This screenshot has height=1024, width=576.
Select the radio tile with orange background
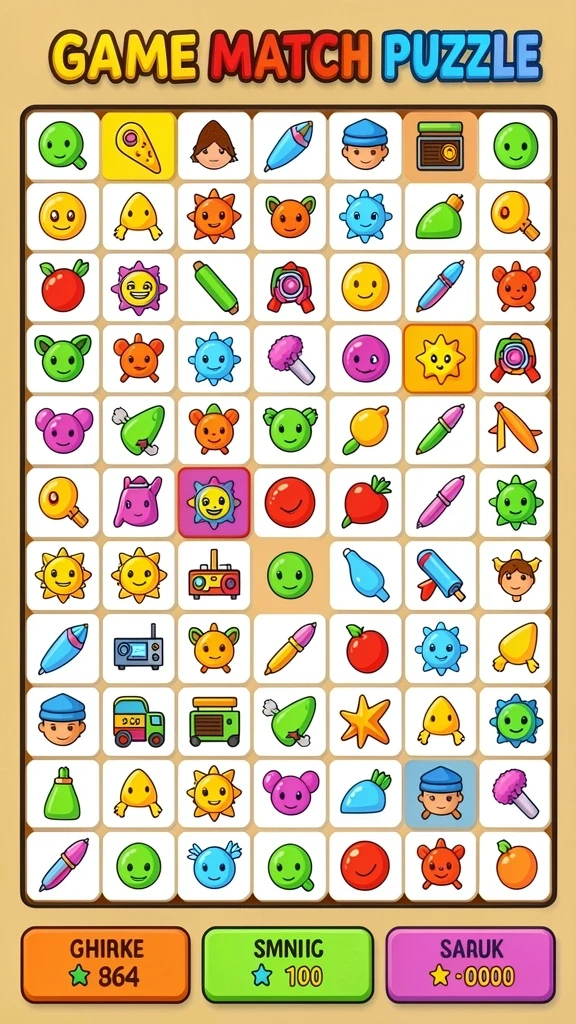[440, 146]
